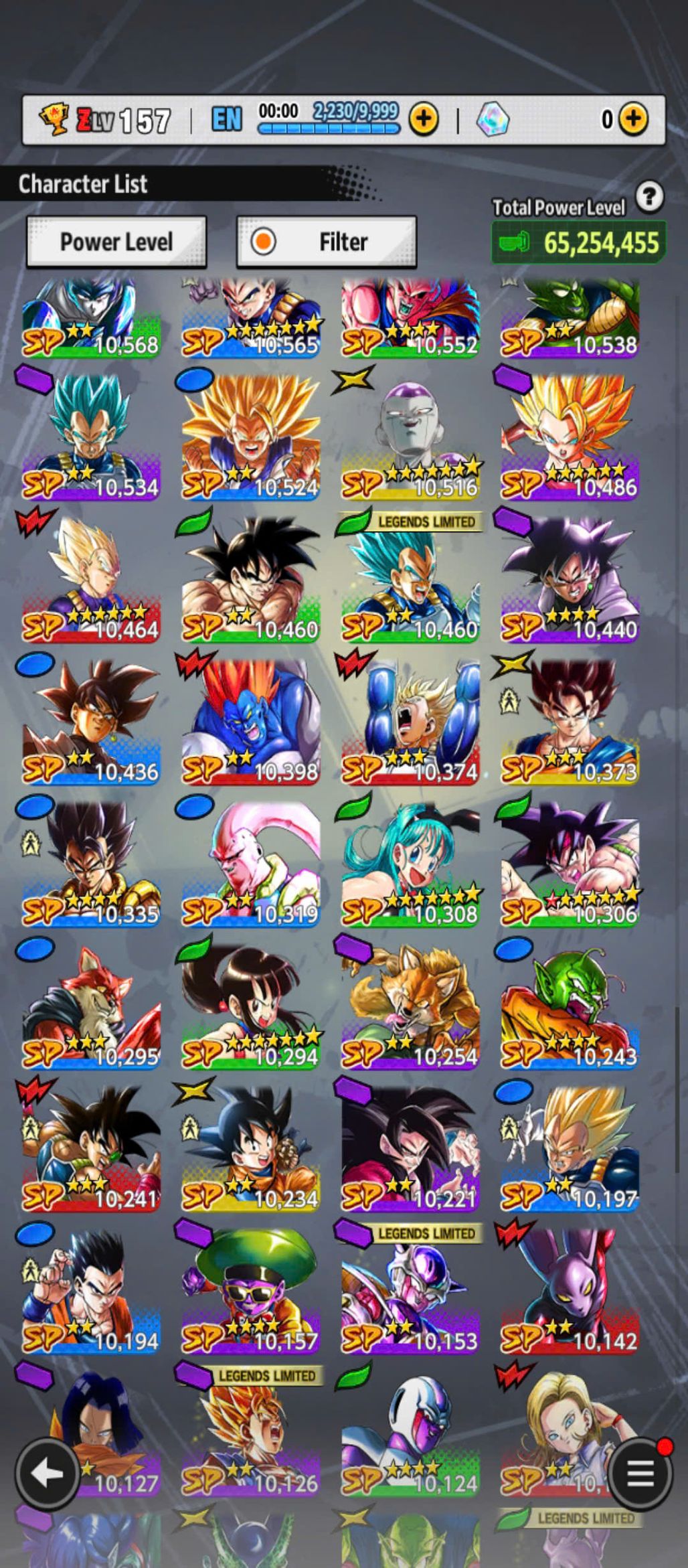The image size is (688, 1568).
Task: Open the Filter options
Action: pyautogui.click(x=327, y=242)
